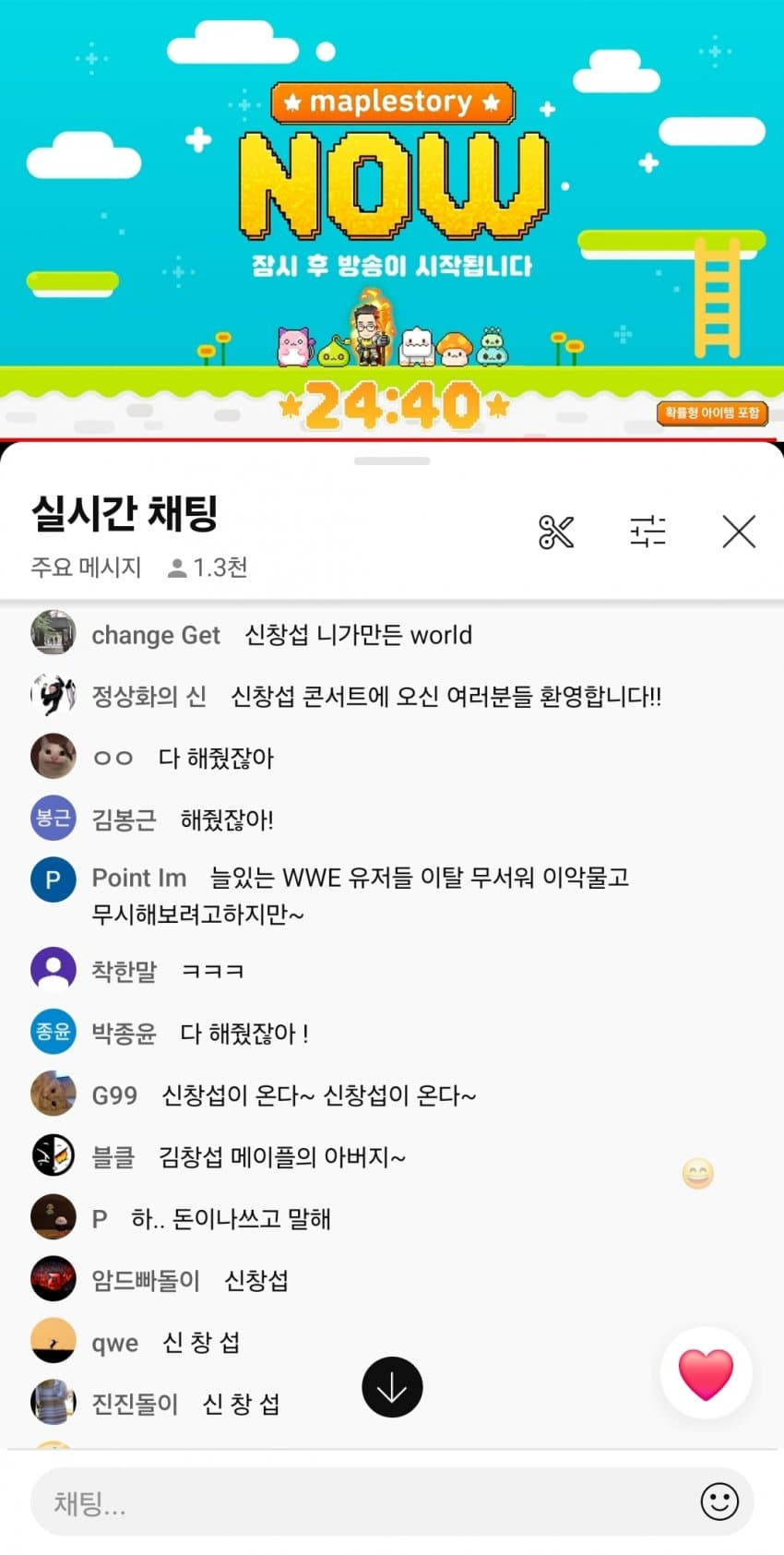Select Point Im's WWE chat message
This screenshot has width=784, height=1555.
pos(360,895)
